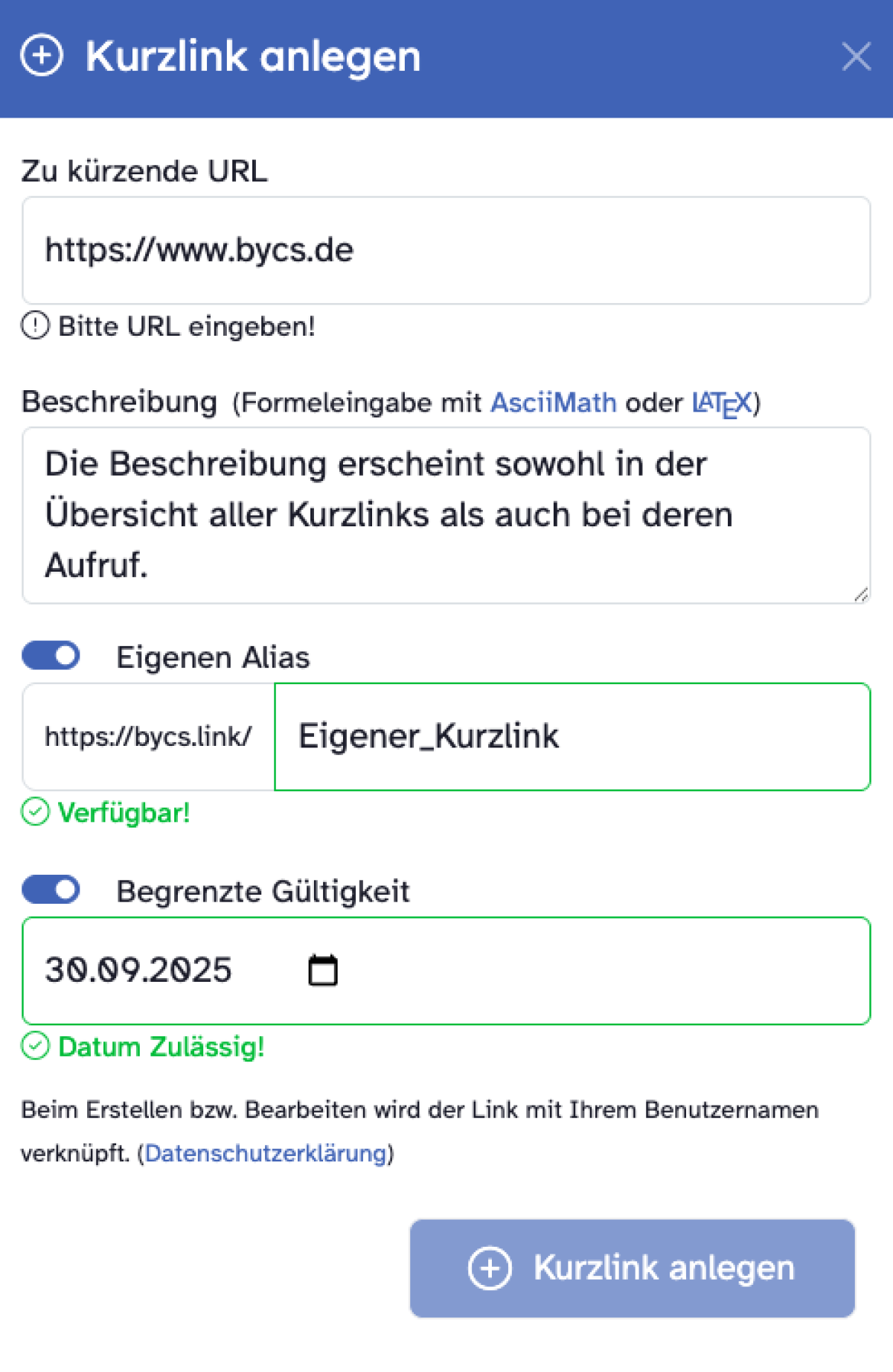Open the Datenschutzerklärung link
Image resolution: width=893 pixels, height=1372 pixels.
click(x=266, y=1153)
